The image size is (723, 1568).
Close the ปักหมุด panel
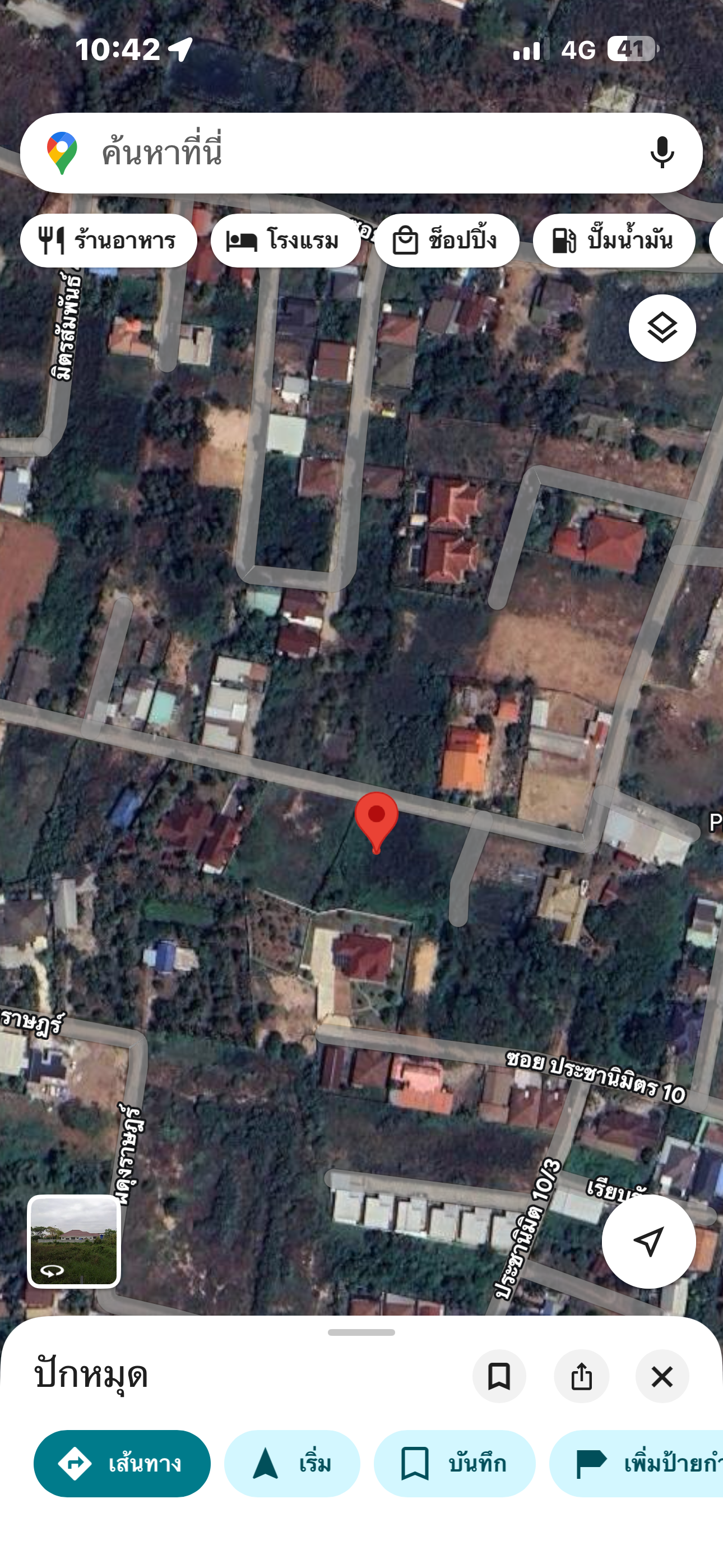tap(662, 1376)
